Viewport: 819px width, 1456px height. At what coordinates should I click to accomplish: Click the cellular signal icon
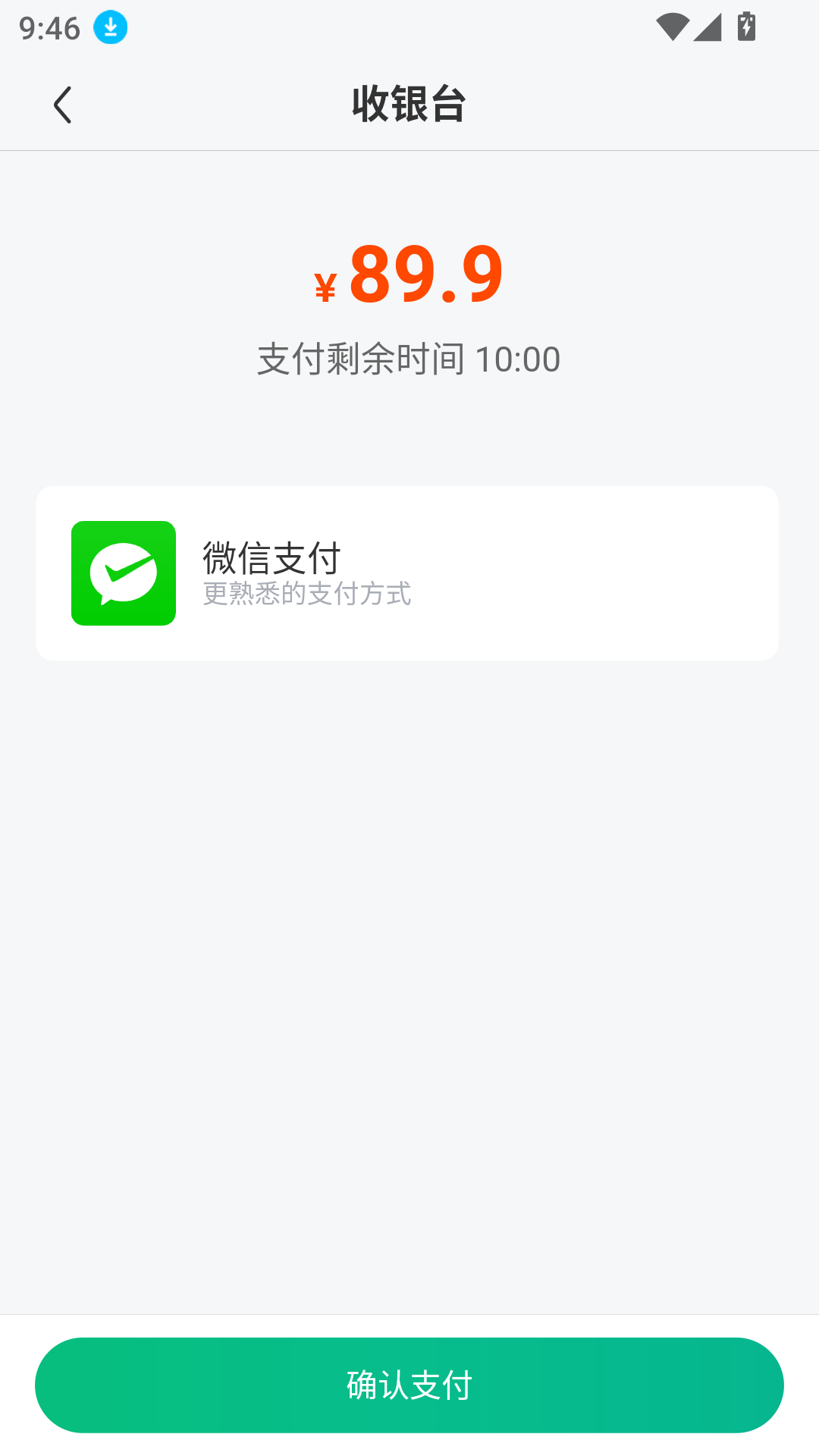pos(709,25)
